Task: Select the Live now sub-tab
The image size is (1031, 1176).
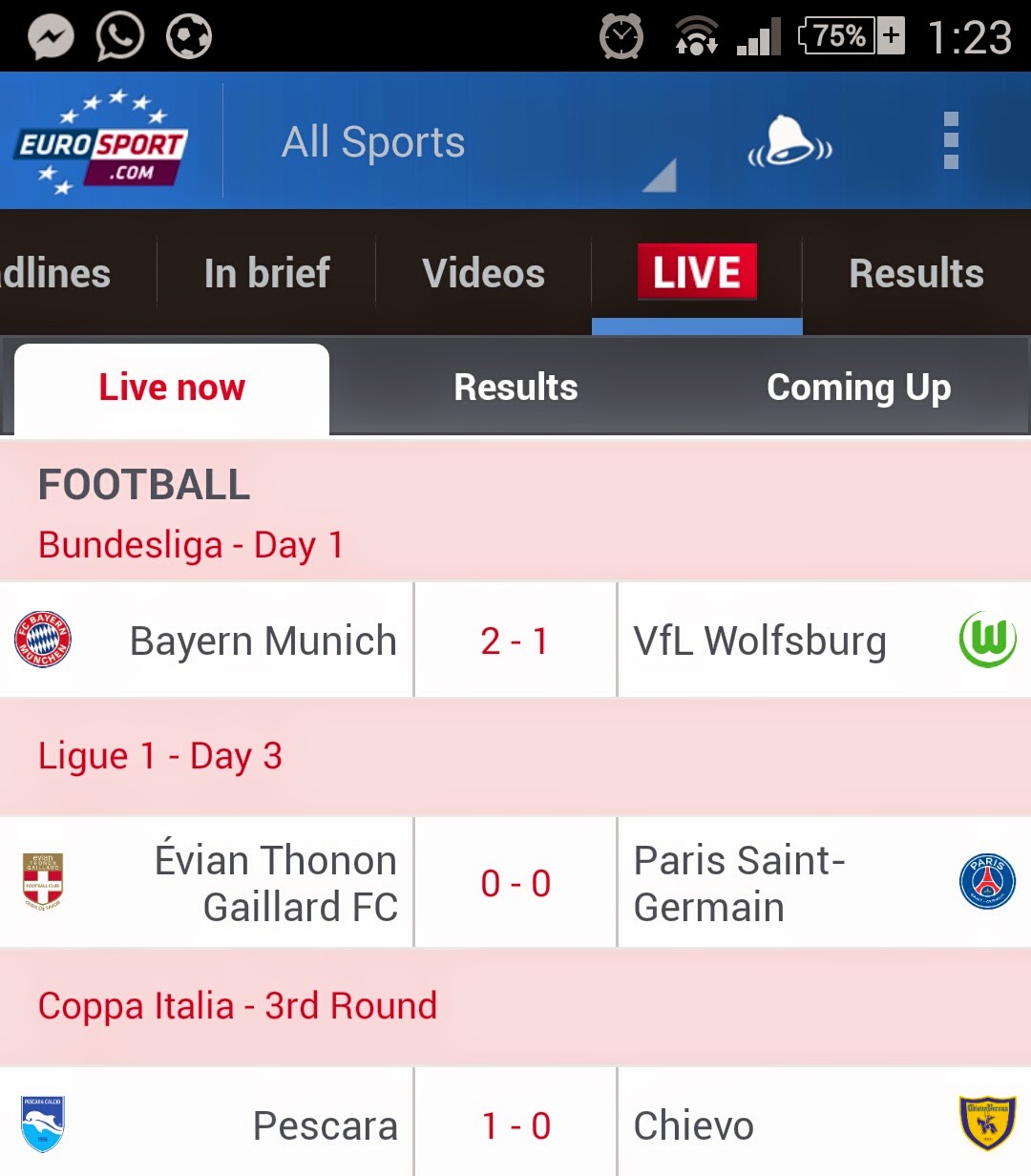Action: (172, 388)
